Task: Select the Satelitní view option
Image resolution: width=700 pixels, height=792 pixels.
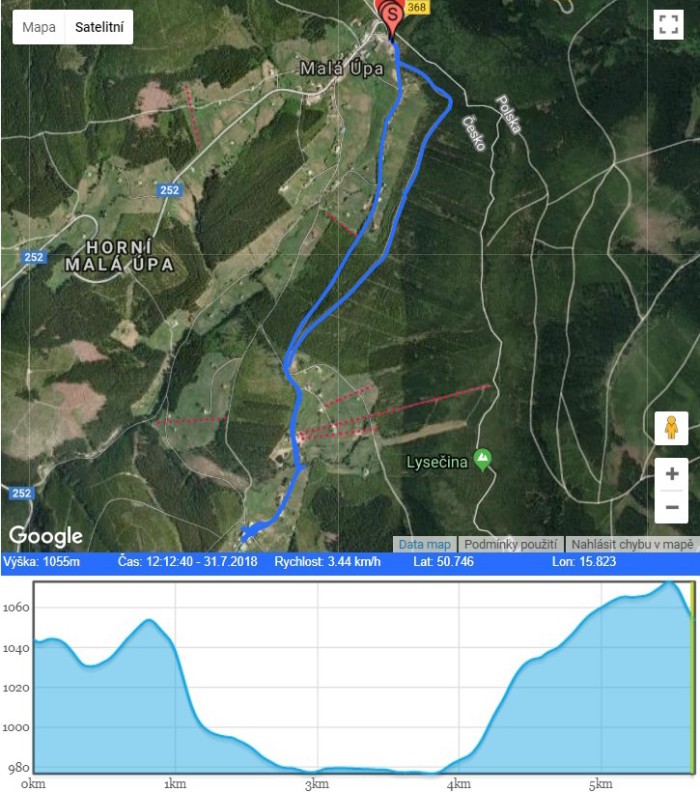Action: (x=99, y=27)
